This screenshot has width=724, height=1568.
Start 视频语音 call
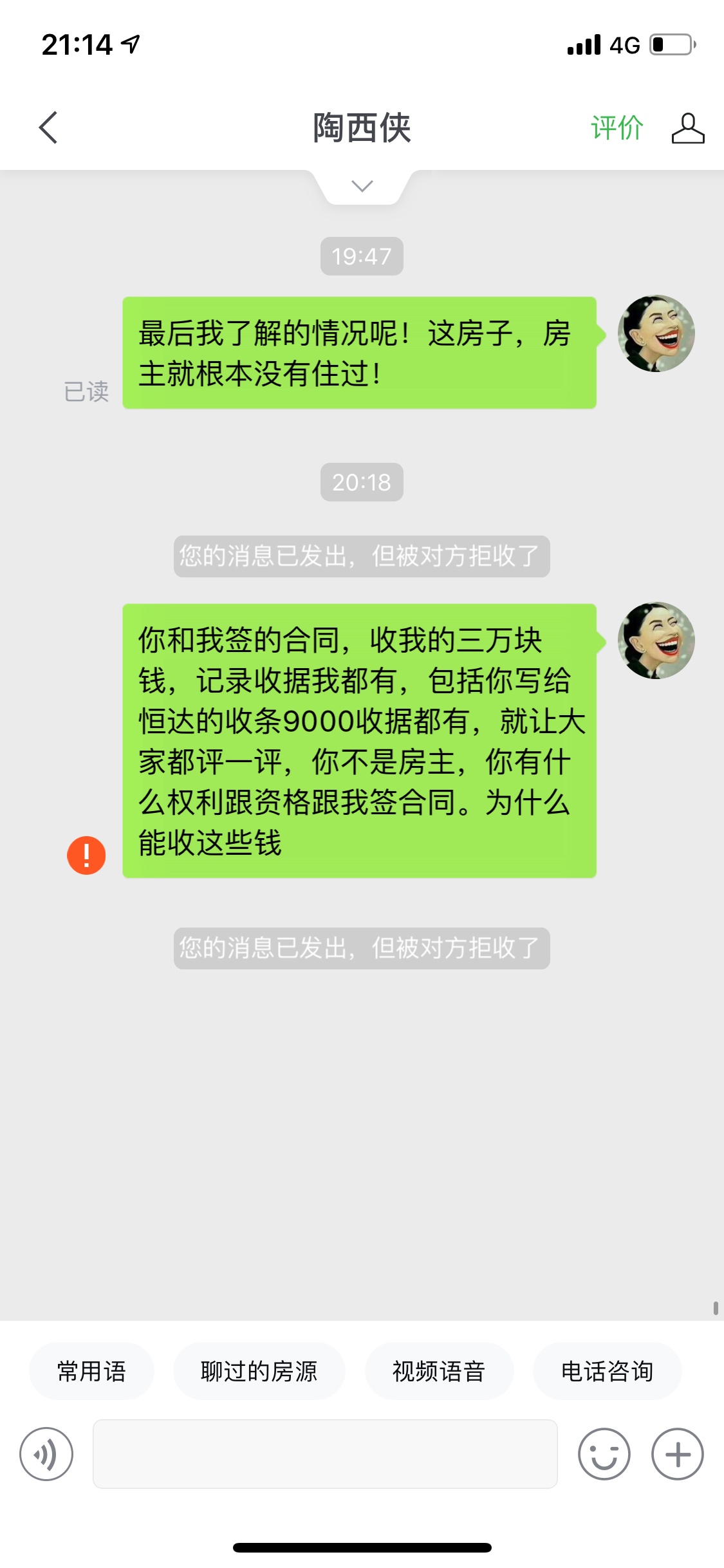point(439,1371)
